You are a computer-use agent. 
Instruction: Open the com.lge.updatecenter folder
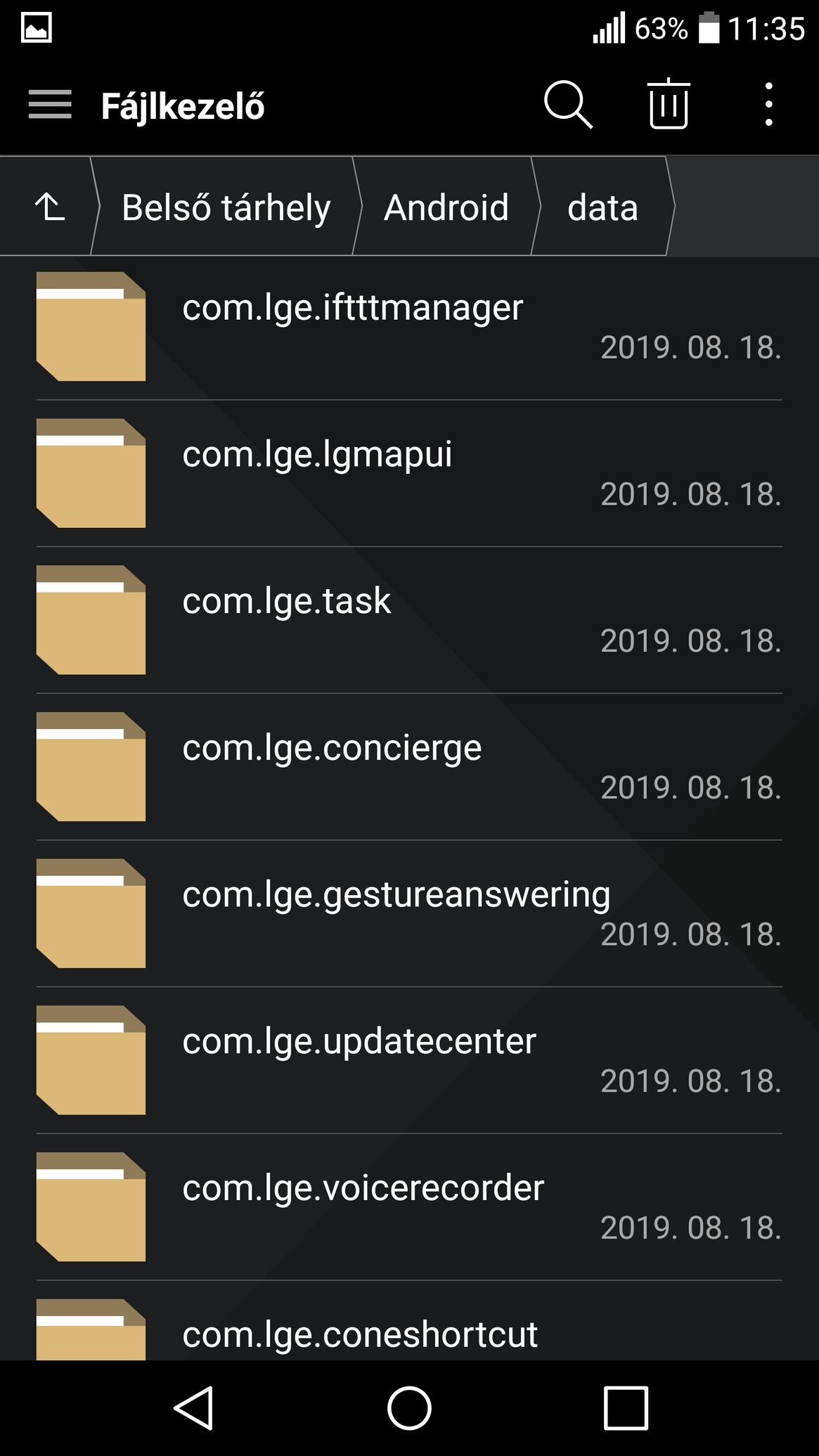click(x=409, y=1060)
